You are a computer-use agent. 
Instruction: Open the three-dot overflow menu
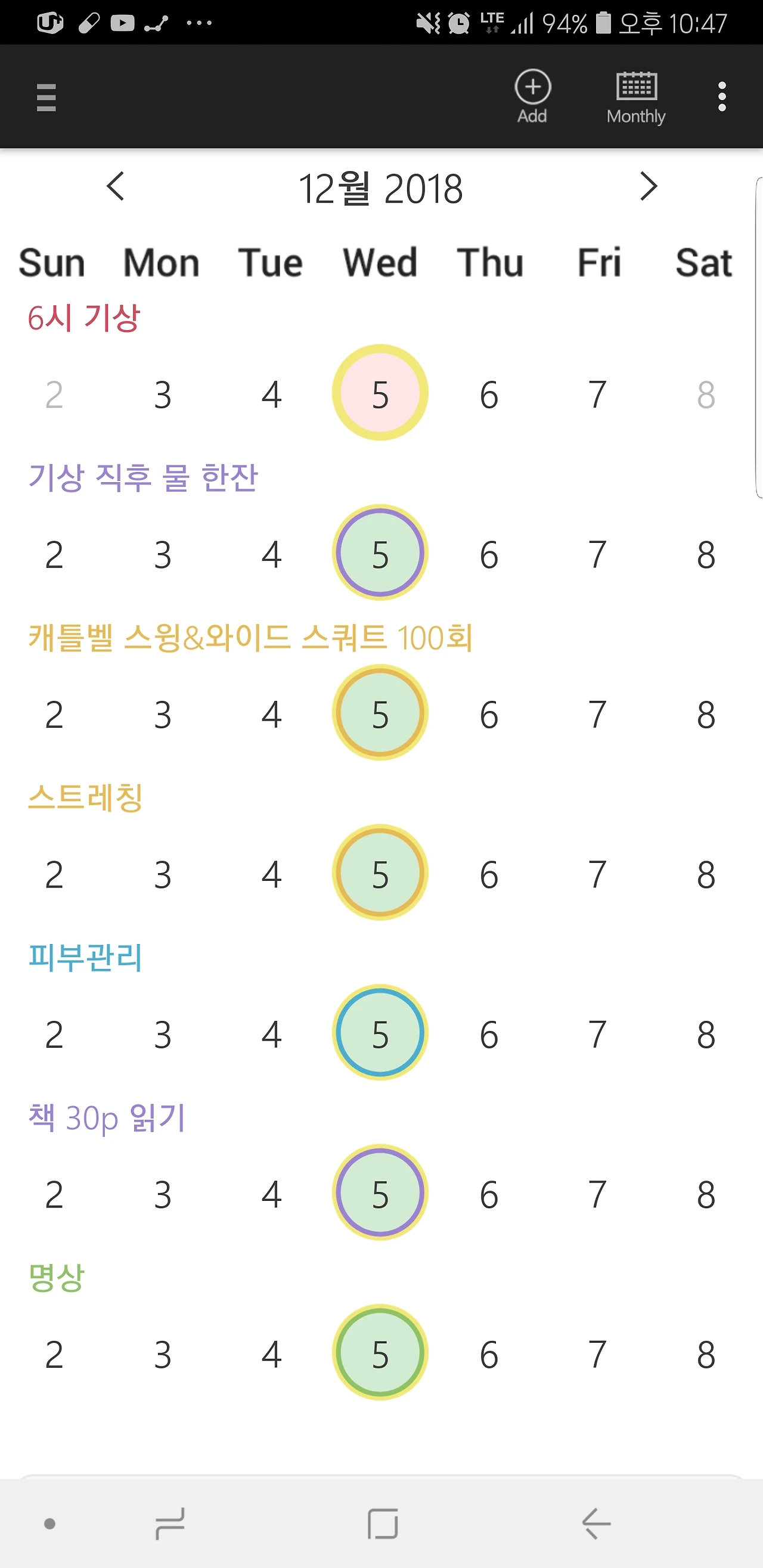click(x=722, y=97)
